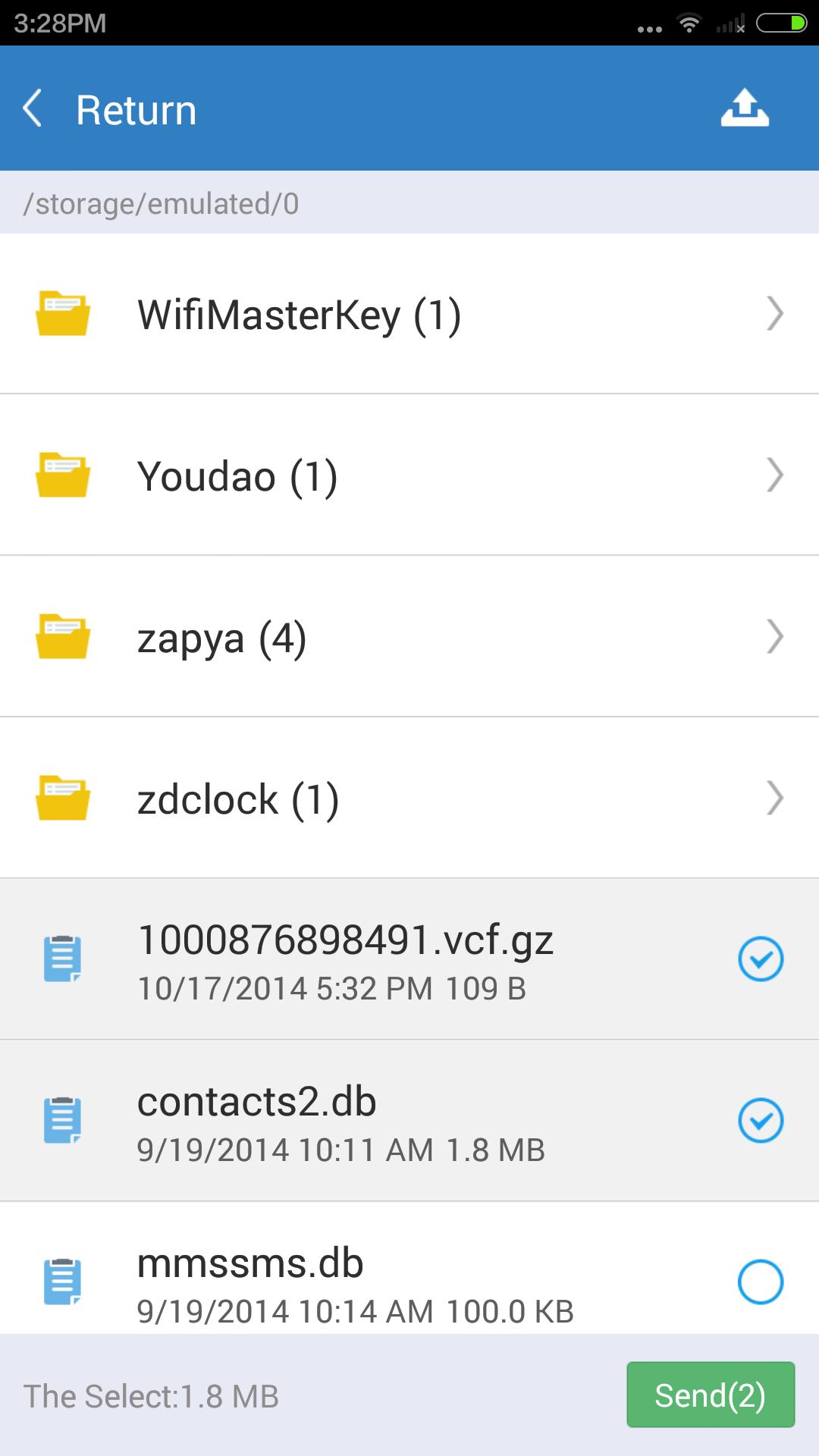The image size is (819, 1456).
Task: Open the Youdao folder
Action: (409, 475)
